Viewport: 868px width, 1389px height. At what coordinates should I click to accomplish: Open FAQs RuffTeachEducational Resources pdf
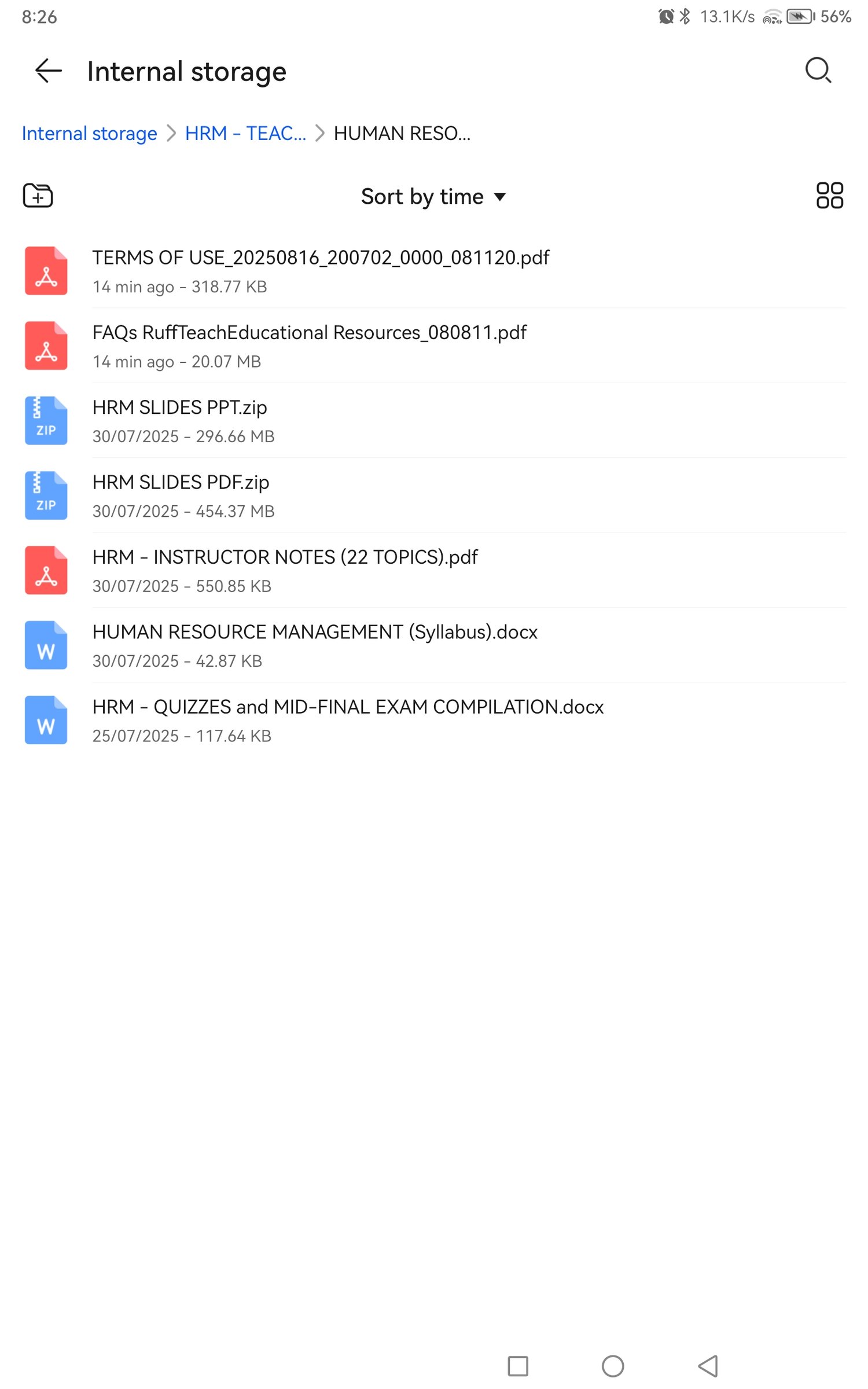434,346
